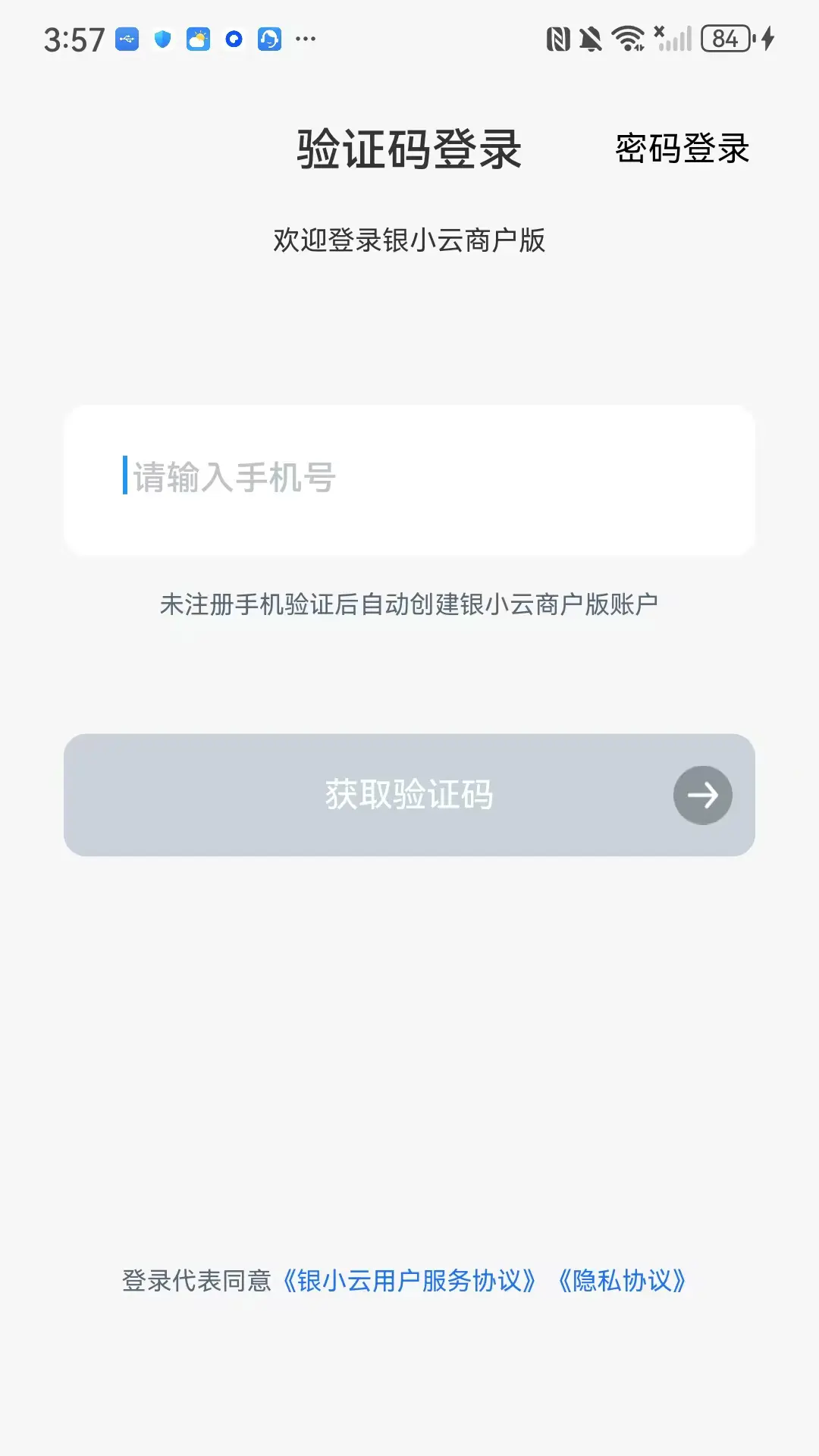Switch to 密码登录 password login
The image size is (819, 1456).
(x=682, y=149)
